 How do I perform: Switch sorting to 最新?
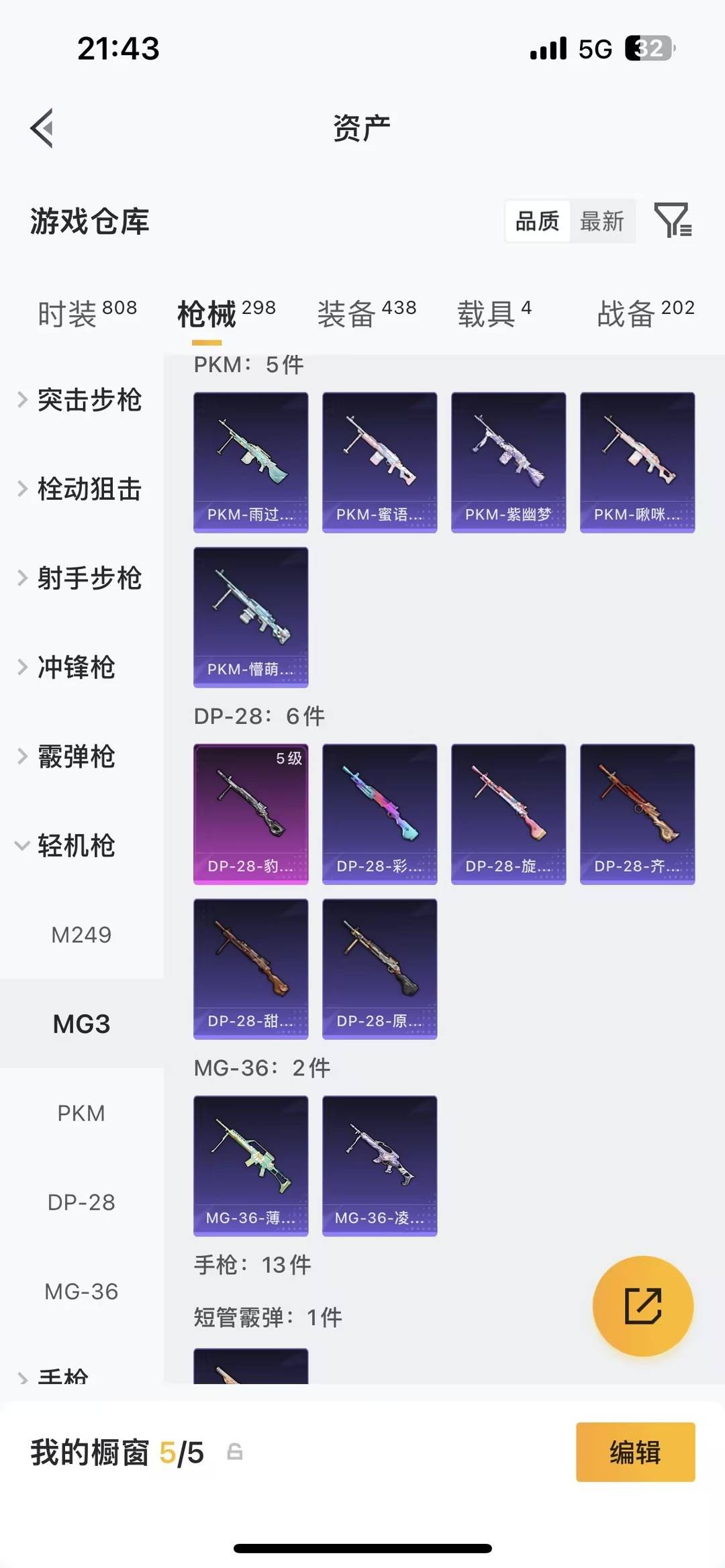(x=602, y=221)
